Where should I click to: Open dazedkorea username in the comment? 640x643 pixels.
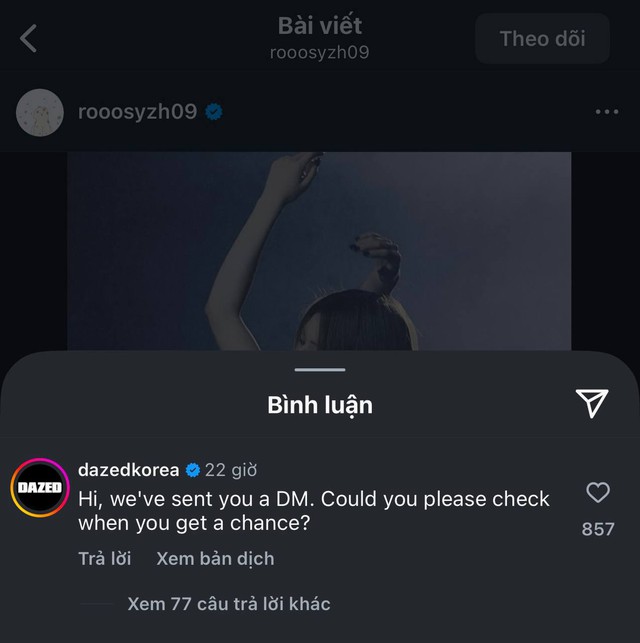click(x=129, y=469)
